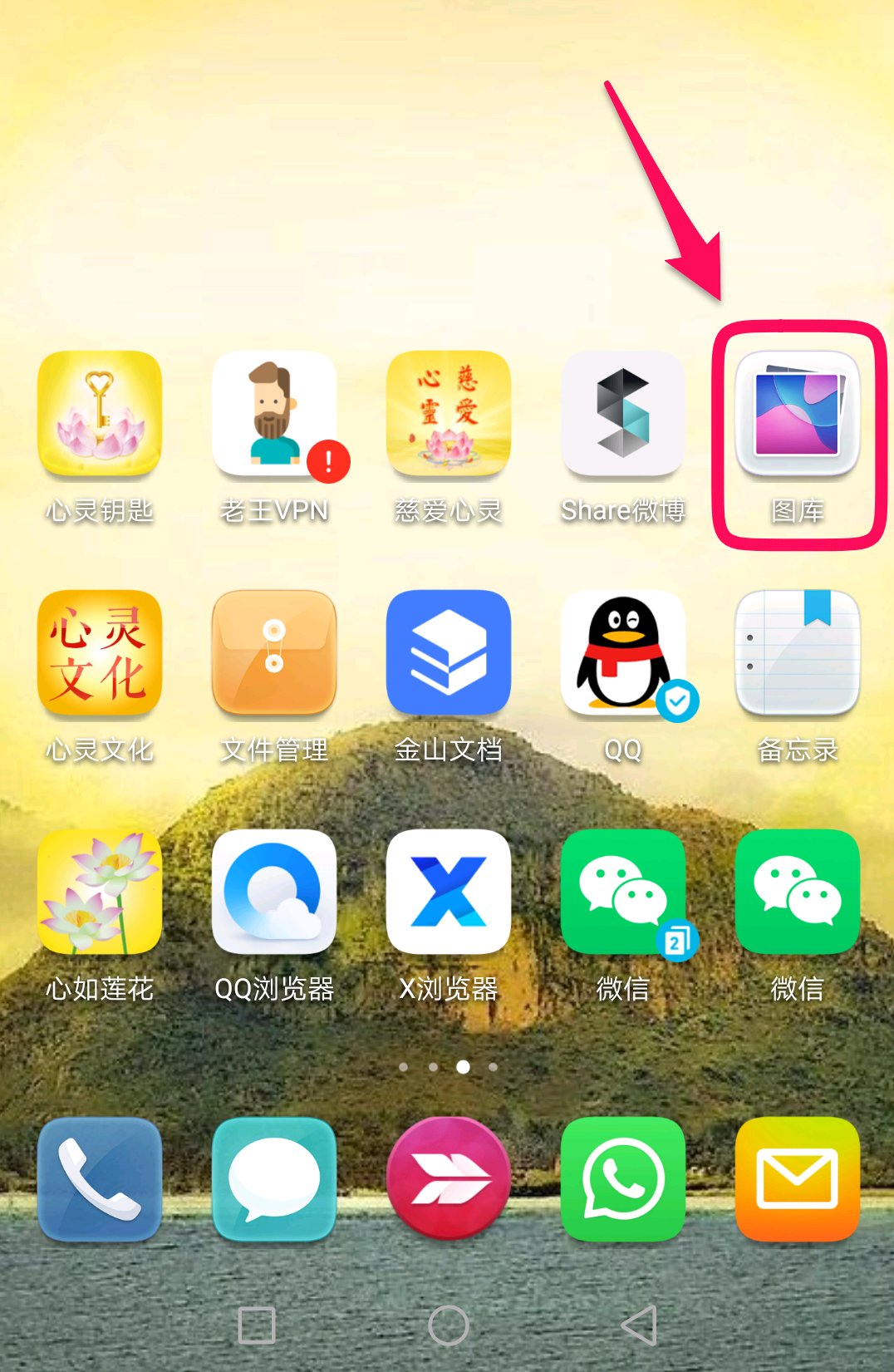Open 文件管理 file manager
The width and height of the screenshot is (894, 1372).
click(274, 654)
